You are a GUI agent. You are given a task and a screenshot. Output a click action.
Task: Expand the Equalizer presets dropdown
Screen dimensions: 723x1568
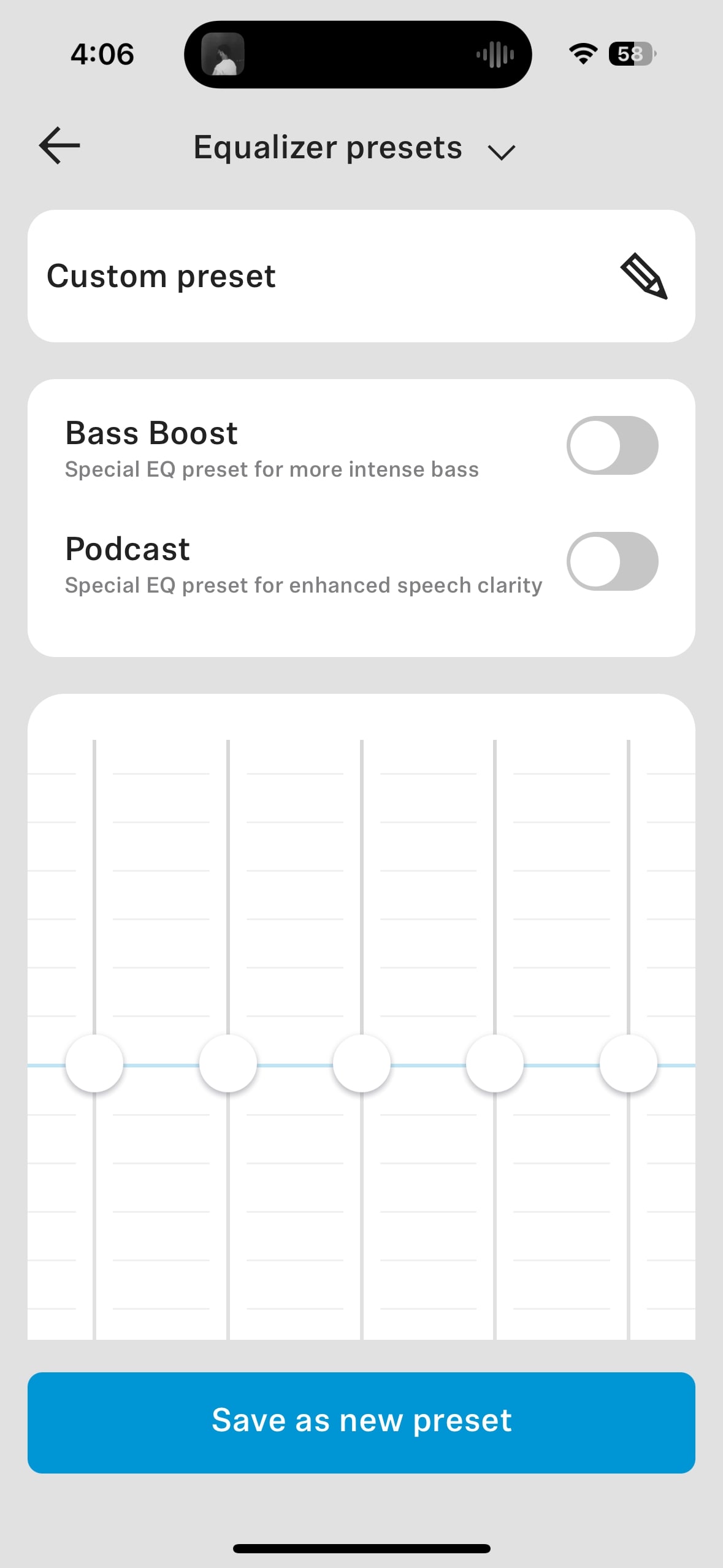[500, 150]
